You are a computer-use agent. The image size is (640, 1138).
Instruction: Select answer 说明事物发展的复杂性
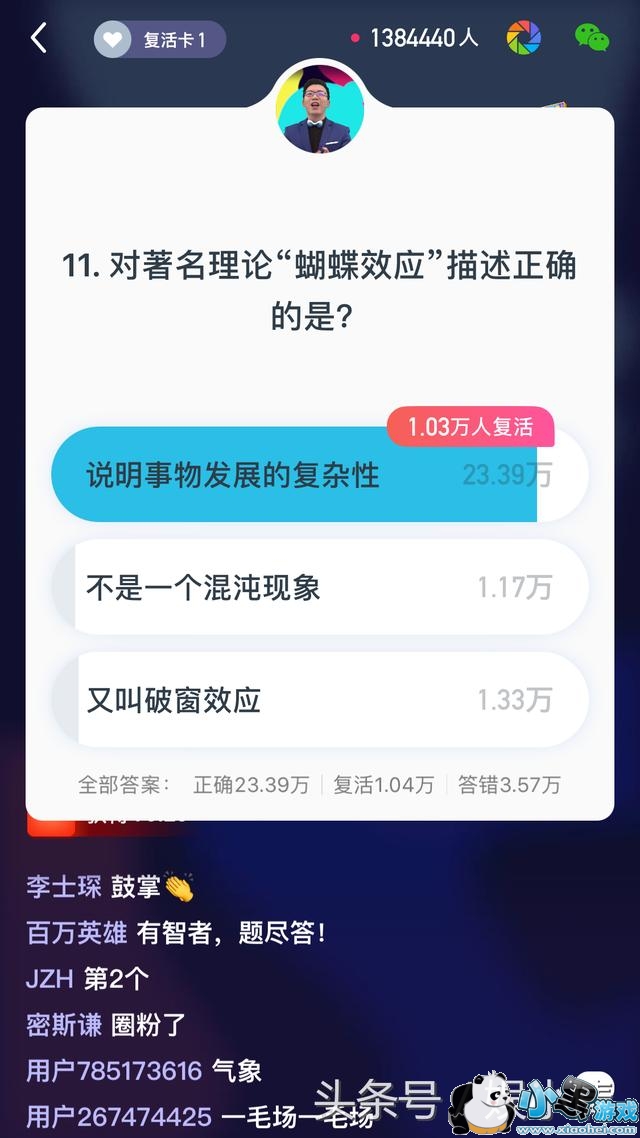click(x=318, y=474)
